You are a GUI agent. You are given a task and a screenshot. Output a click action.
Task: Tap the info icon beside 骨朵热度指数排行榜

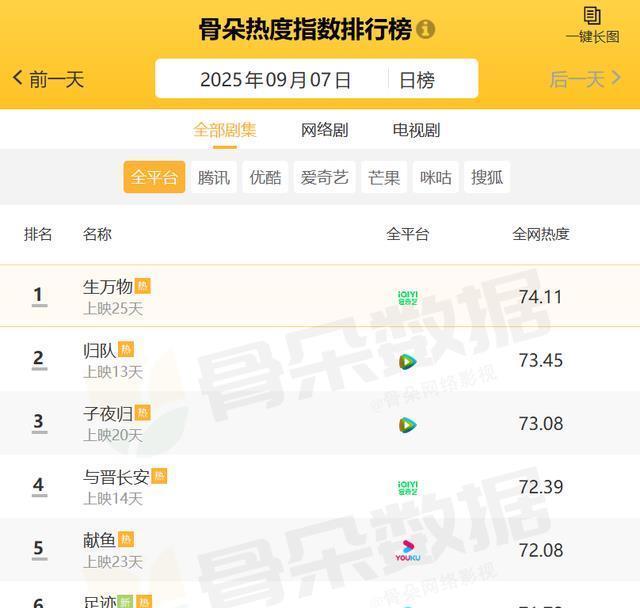(426, 29)
